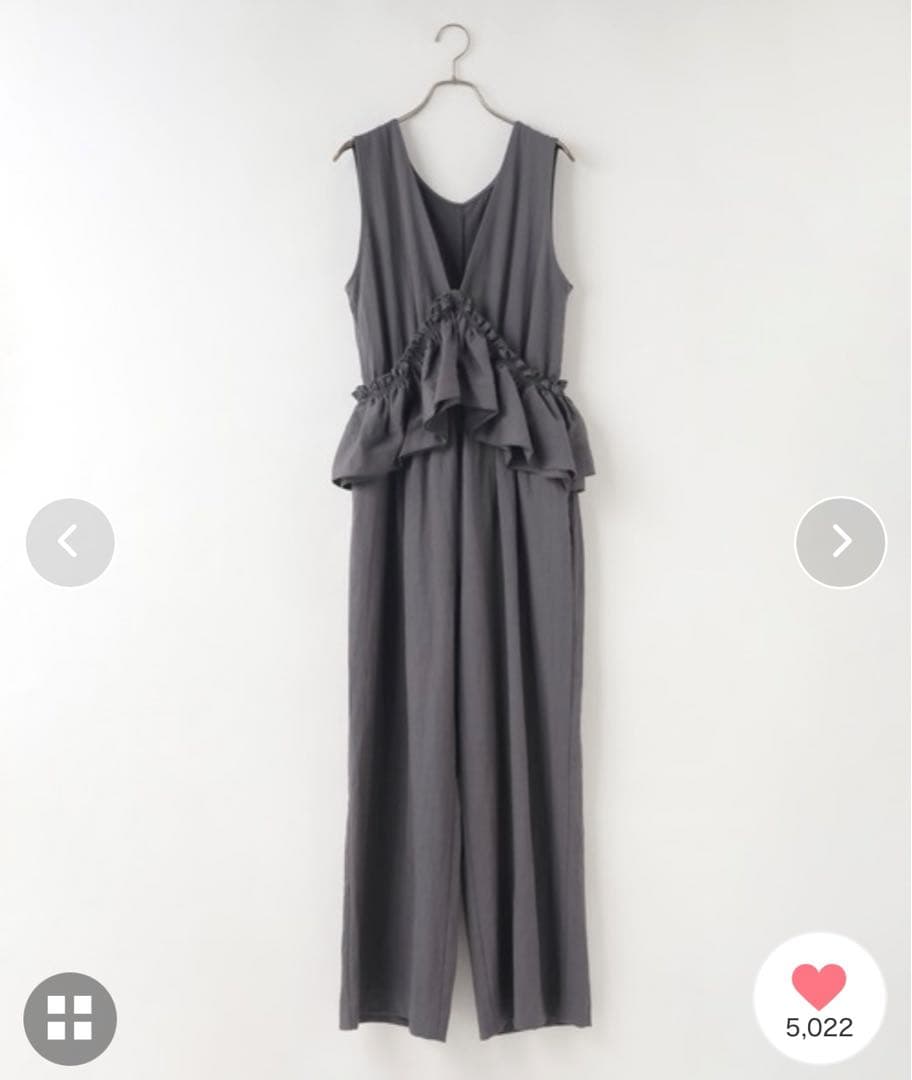Like this jumpsuit with the heart
Screen dimensions: 912x1080
click(819, 986)
